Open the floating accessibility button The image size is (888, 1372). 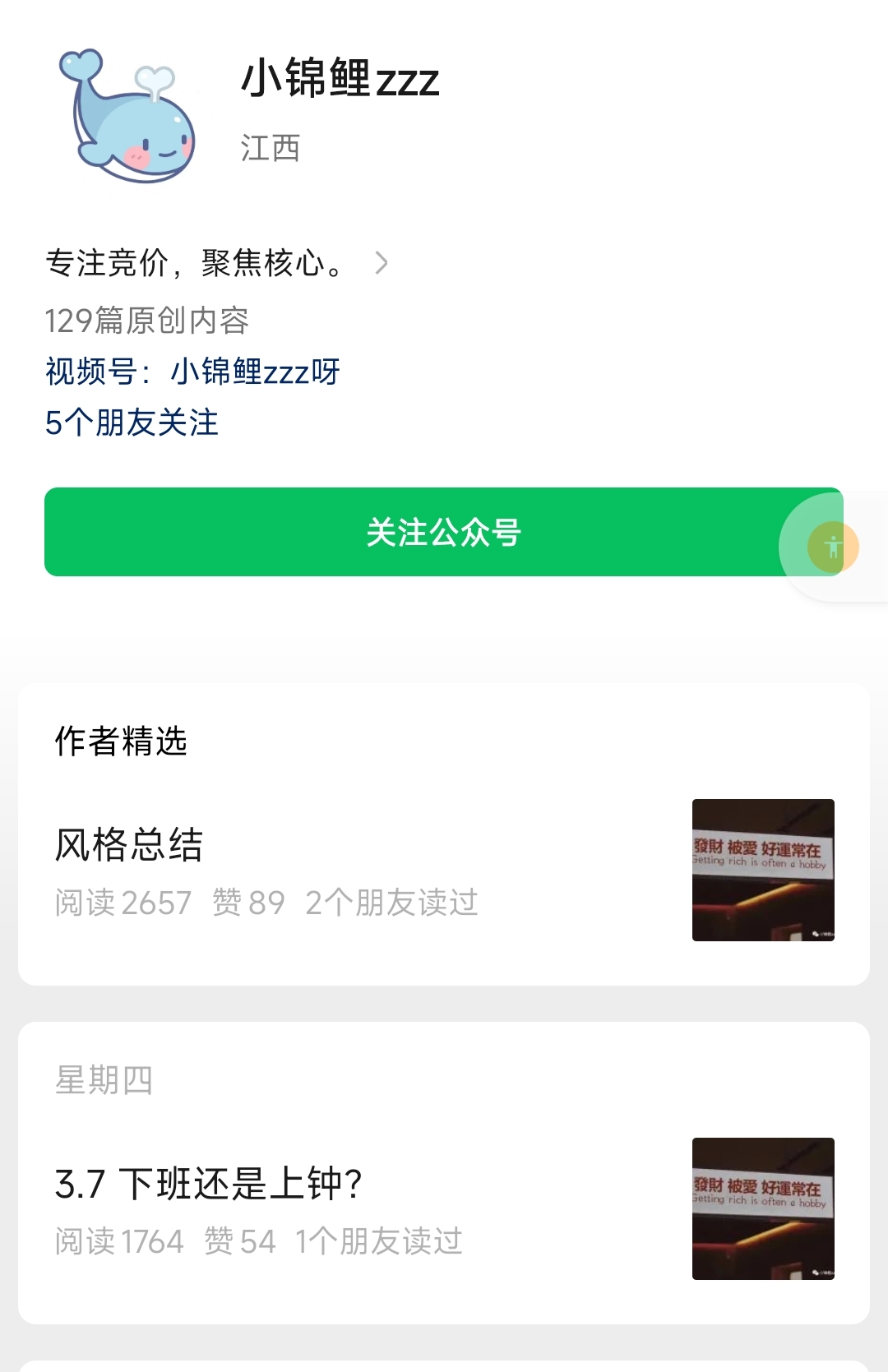click(x=833, y=547)
